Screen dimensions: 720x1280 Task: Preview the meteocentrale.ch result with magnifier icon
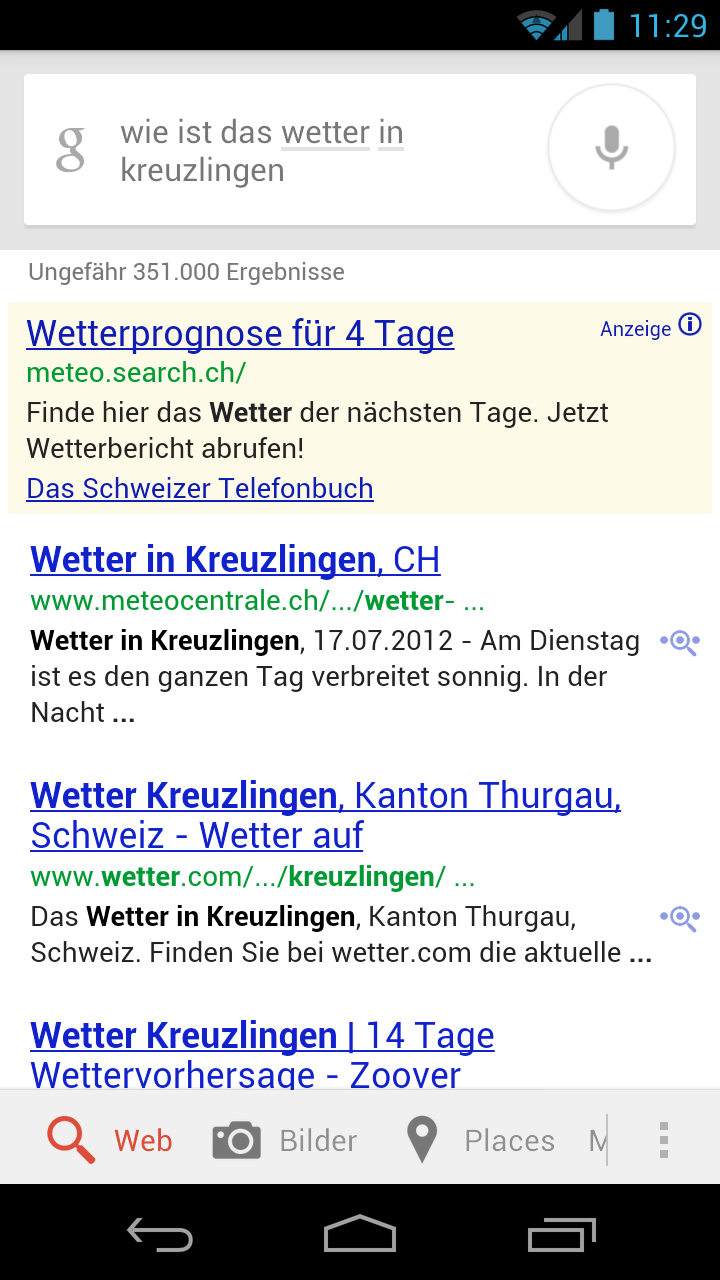pyautogui.click(x=680, y=642)
